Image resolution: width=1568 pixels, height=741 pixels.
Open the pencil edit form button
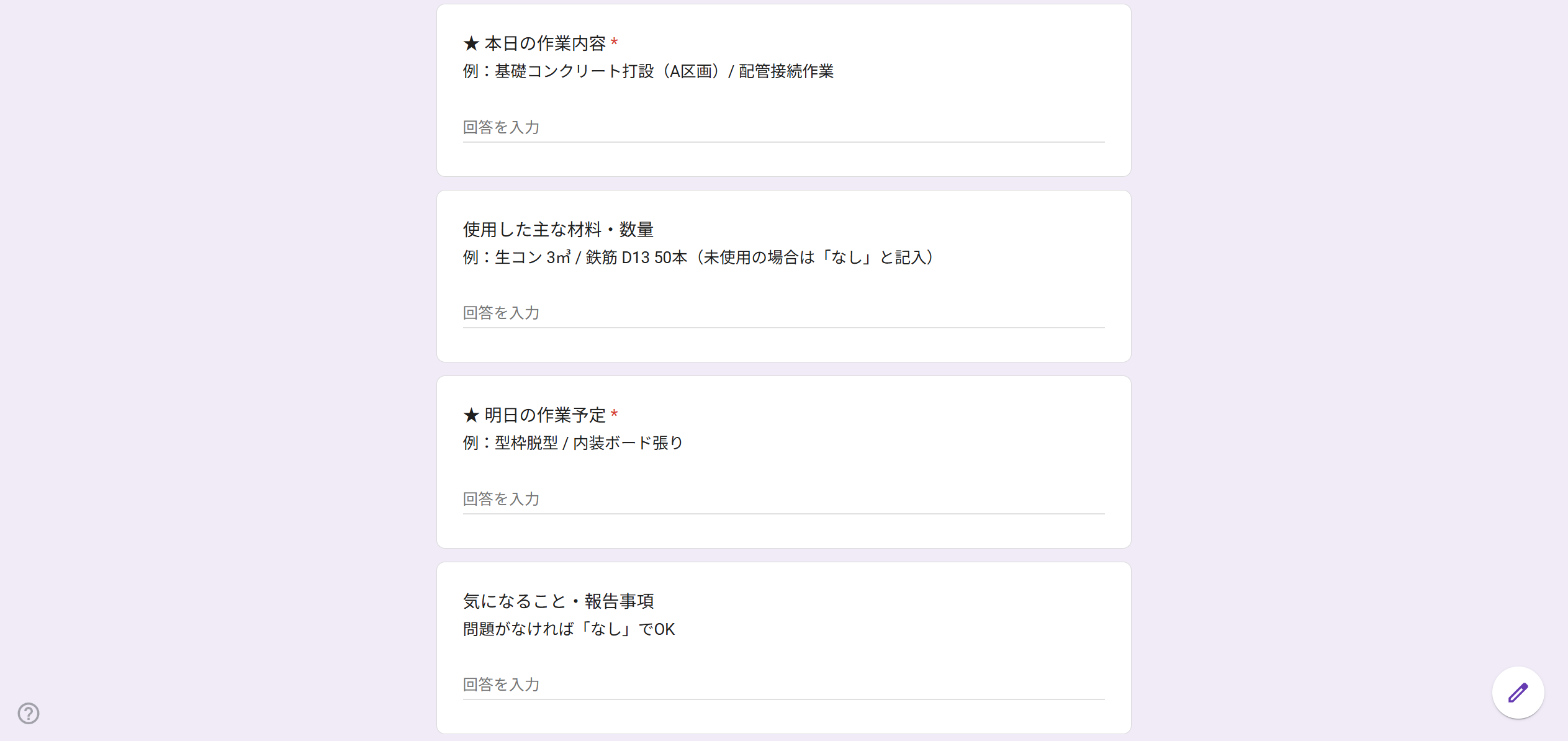[1517, 693]
